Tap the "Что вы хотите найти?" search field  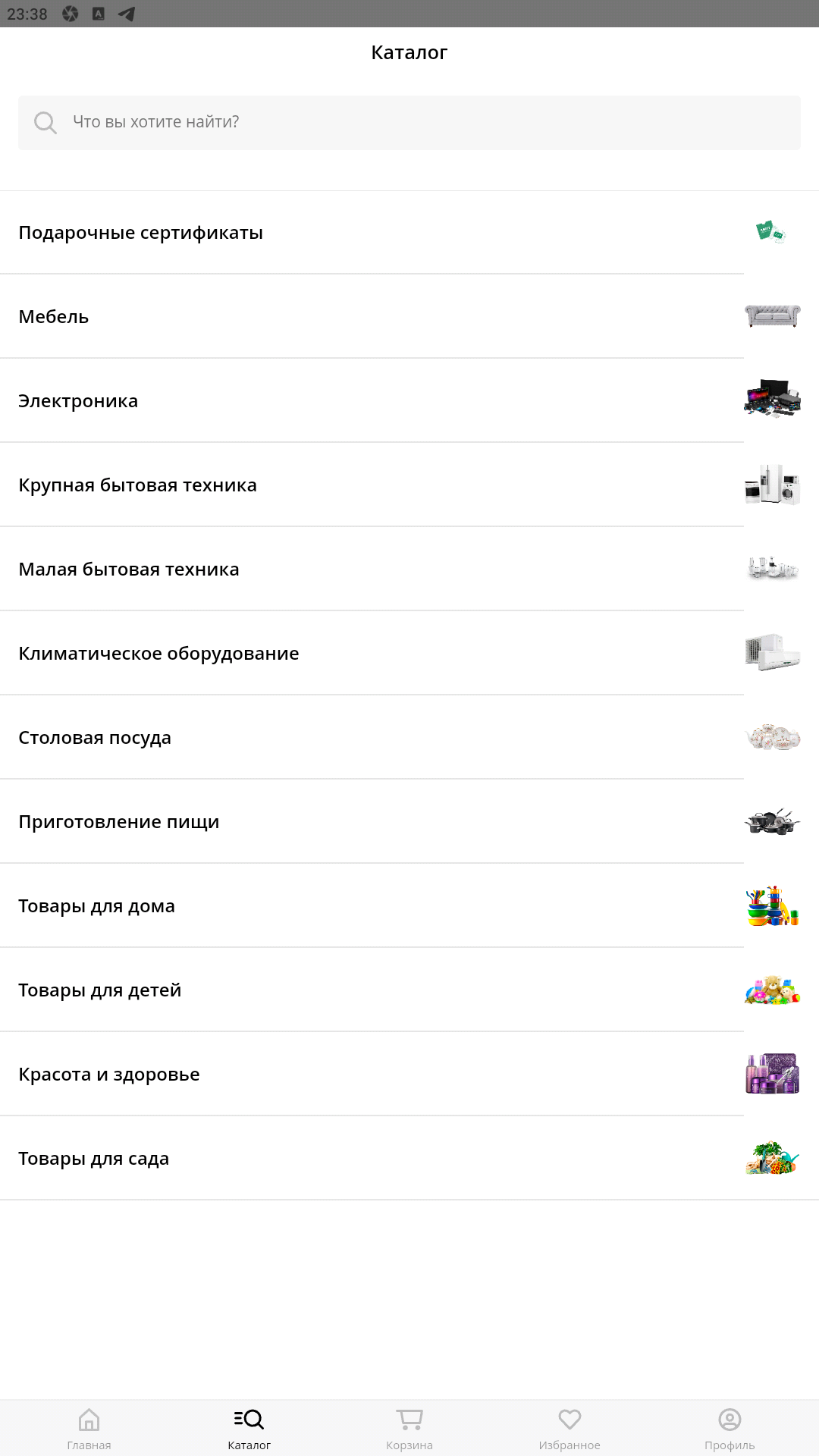pyautogui.click(x=409, y=122)
